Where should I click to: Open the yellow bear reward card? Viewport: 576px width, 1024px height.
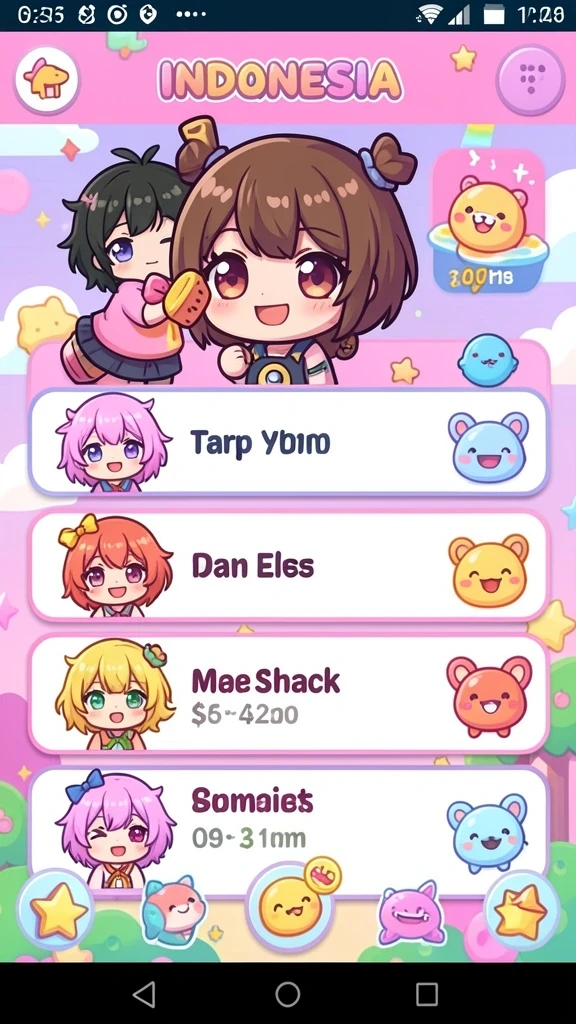(488, 220)
